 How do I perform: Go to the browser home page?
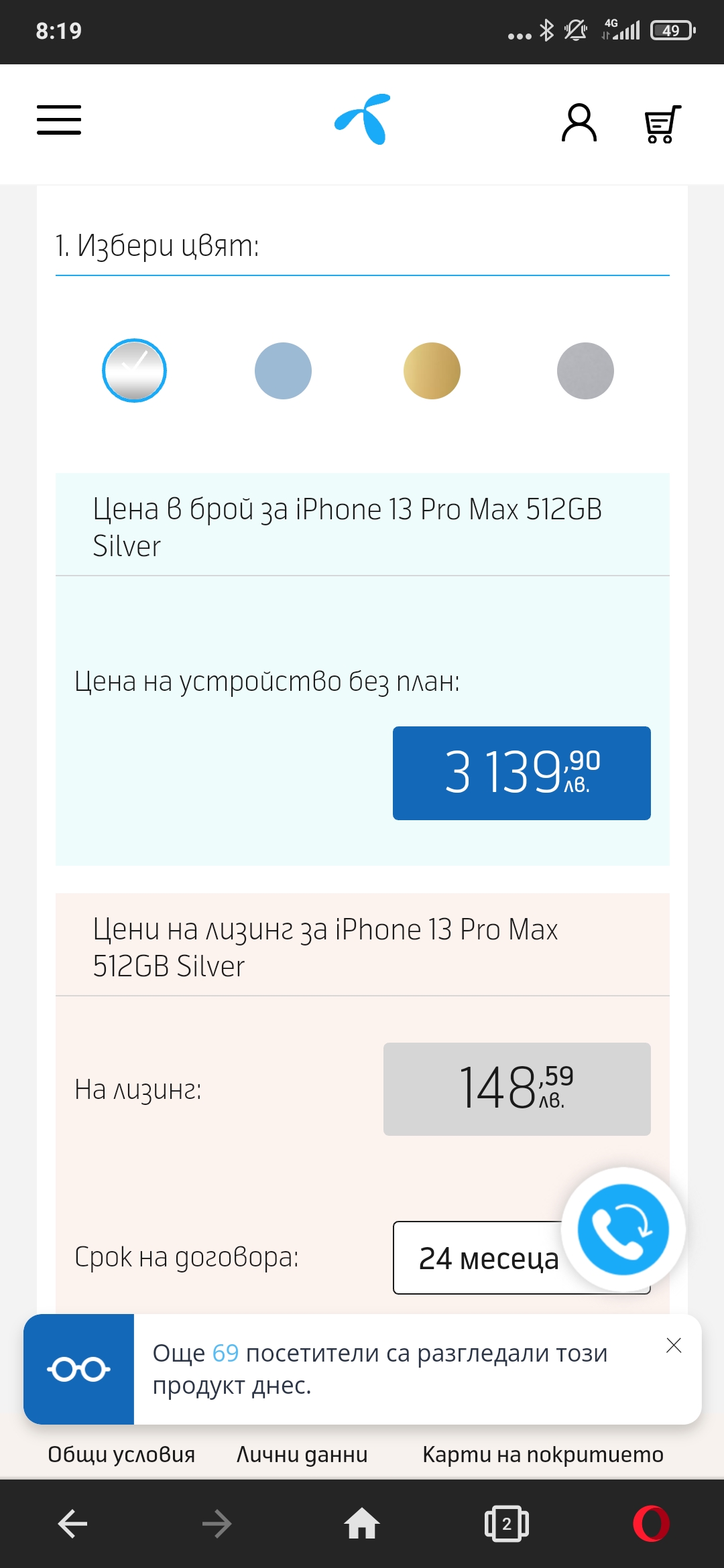[362, 1524]
